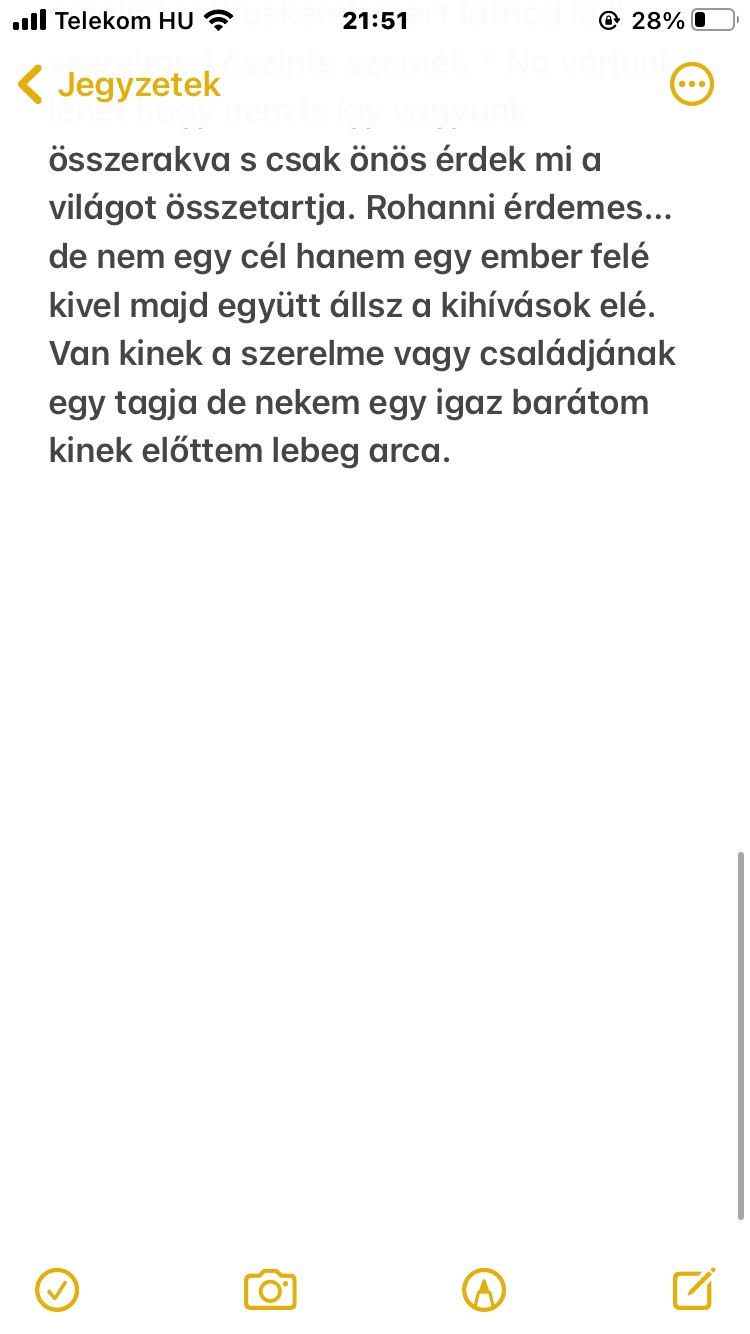Open the markup pen tool
The height and width of the screenshot is (1334, 750).
click(x=484, y=1289)
